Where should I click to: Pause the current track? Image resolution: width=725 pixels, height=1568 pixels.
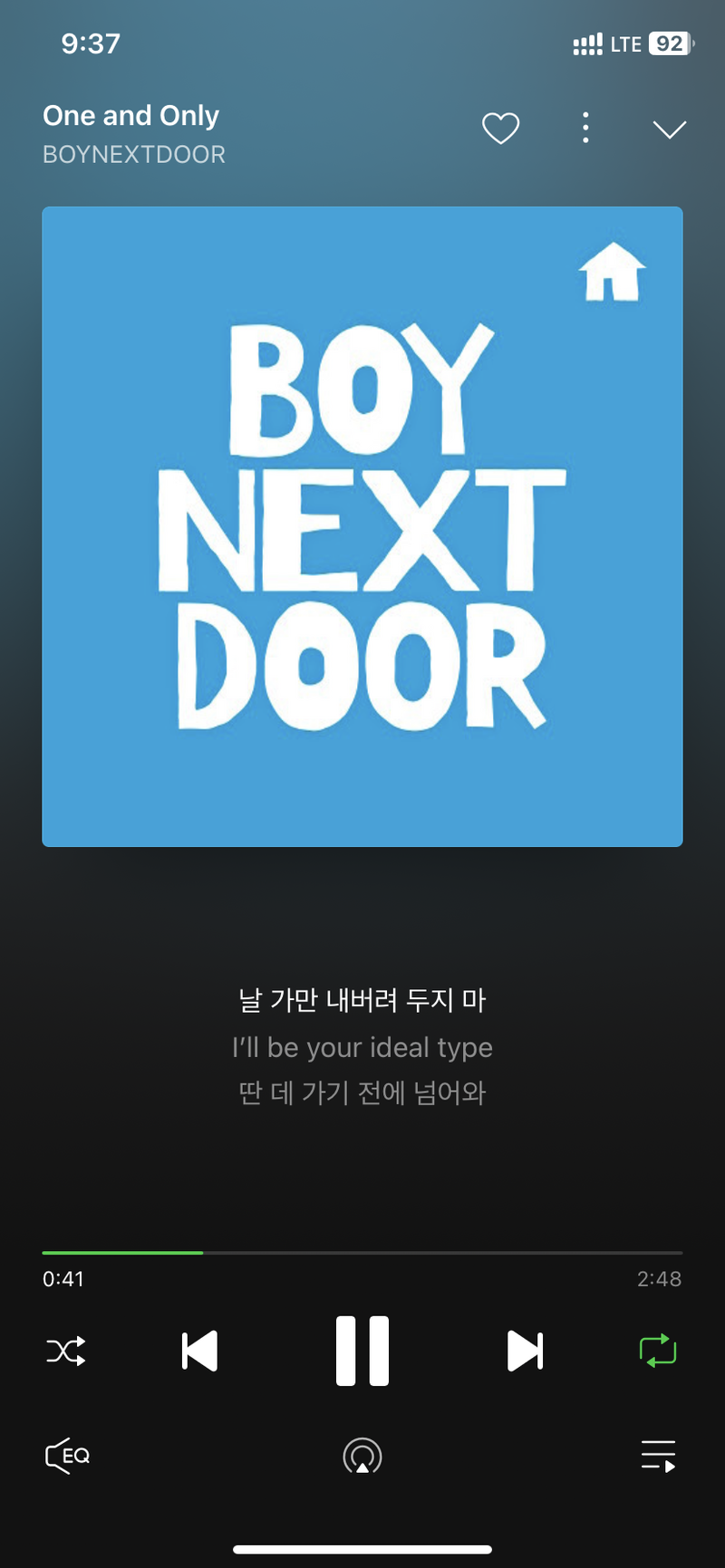pyautogui.click(x=362, y=1351)
